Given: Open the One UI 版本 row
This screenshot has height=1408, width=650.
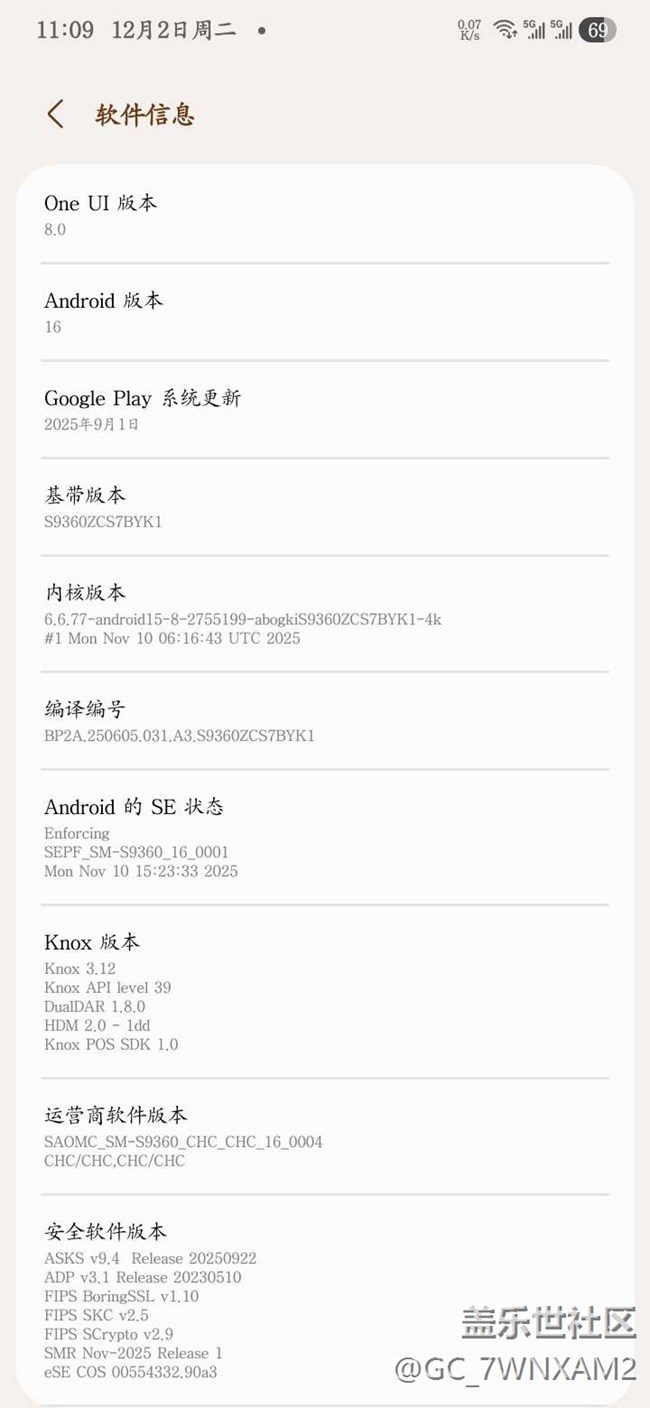Looking at the screenshot, I should 324,214.
